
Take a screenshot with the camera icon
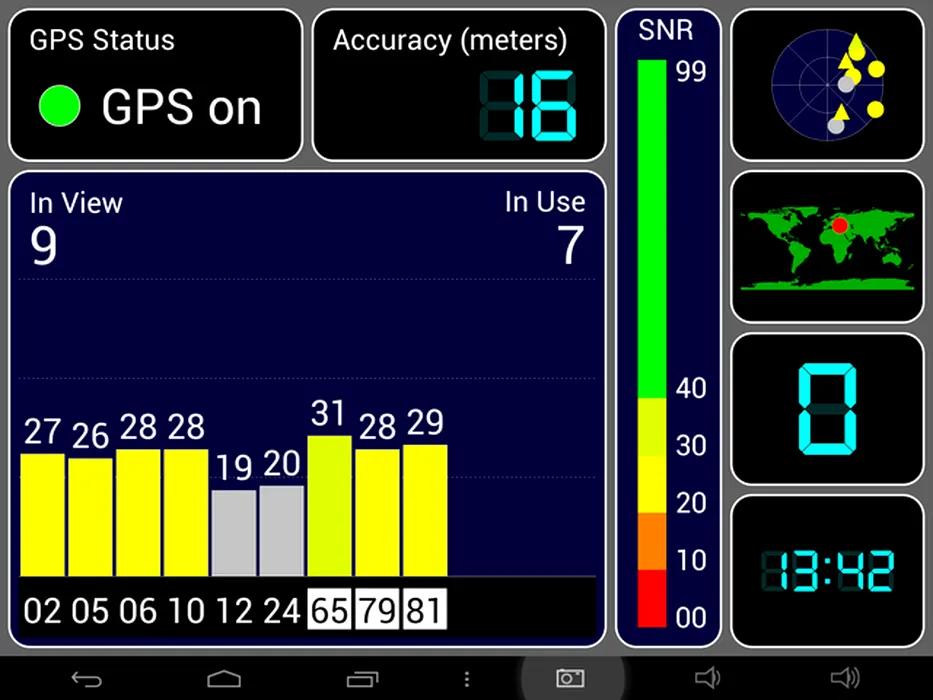[x=570, y=679]
